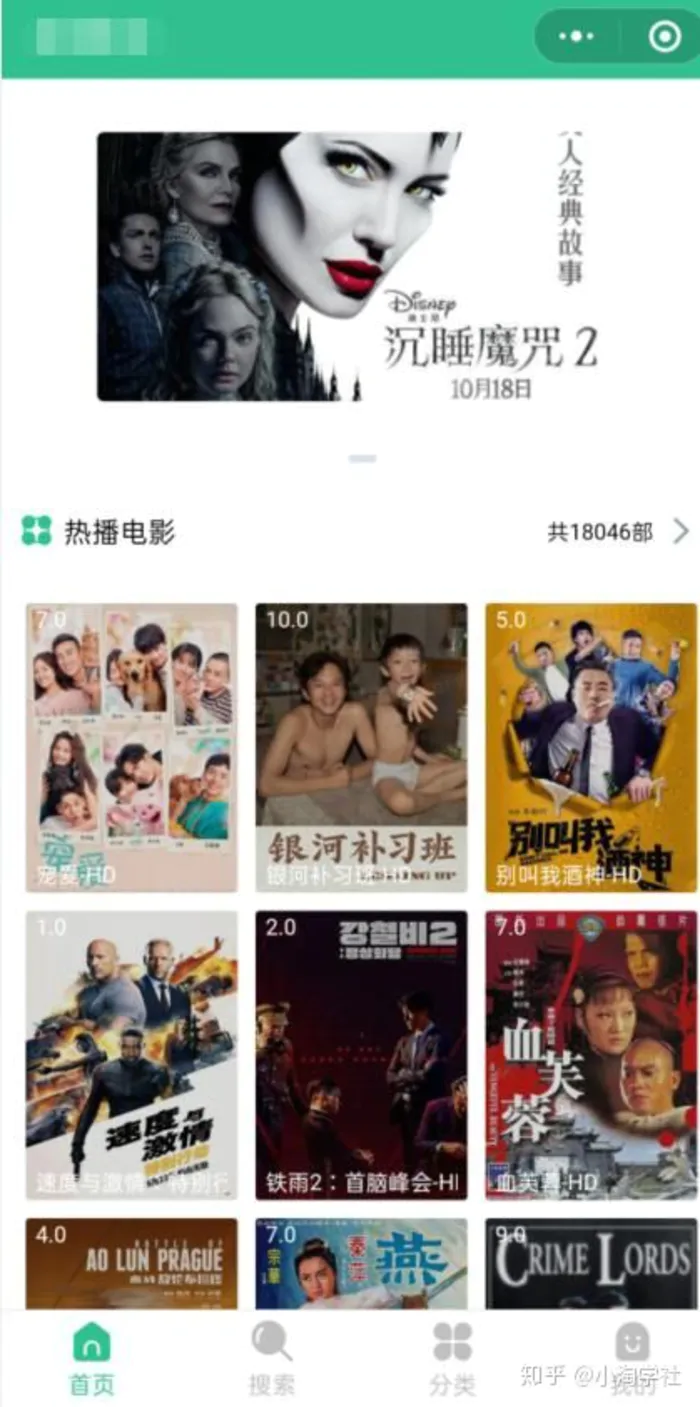Open the 别叫我酒神 movie card
Image resolution: width=700 pixels, height=1407 pixels.
click(591, 747)
